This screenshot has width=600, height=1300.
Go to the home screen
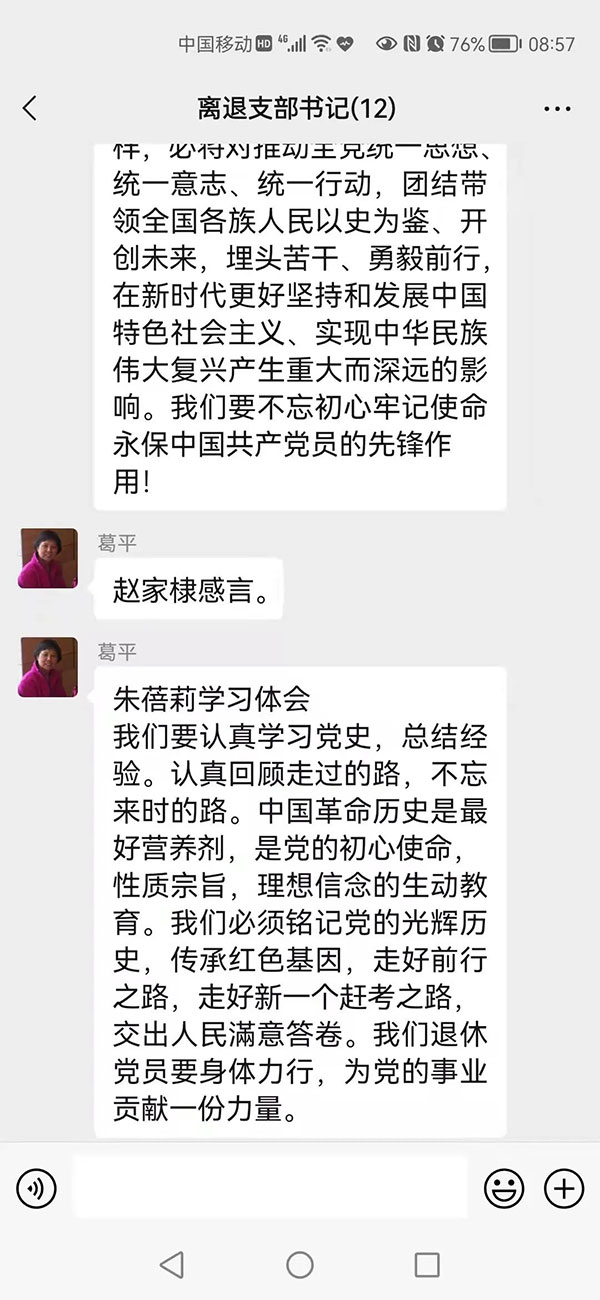click(x=300, y=1265)
